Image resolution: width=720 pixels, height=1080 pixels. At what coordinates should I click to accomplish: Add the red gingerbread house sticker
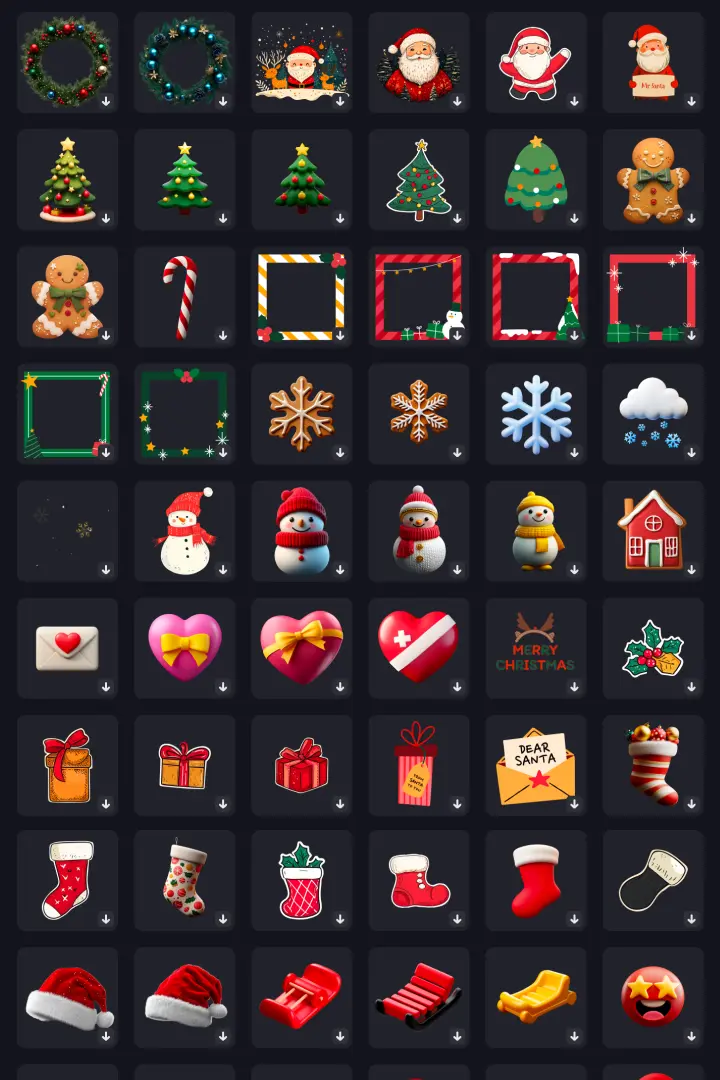[x=653, y=530]
